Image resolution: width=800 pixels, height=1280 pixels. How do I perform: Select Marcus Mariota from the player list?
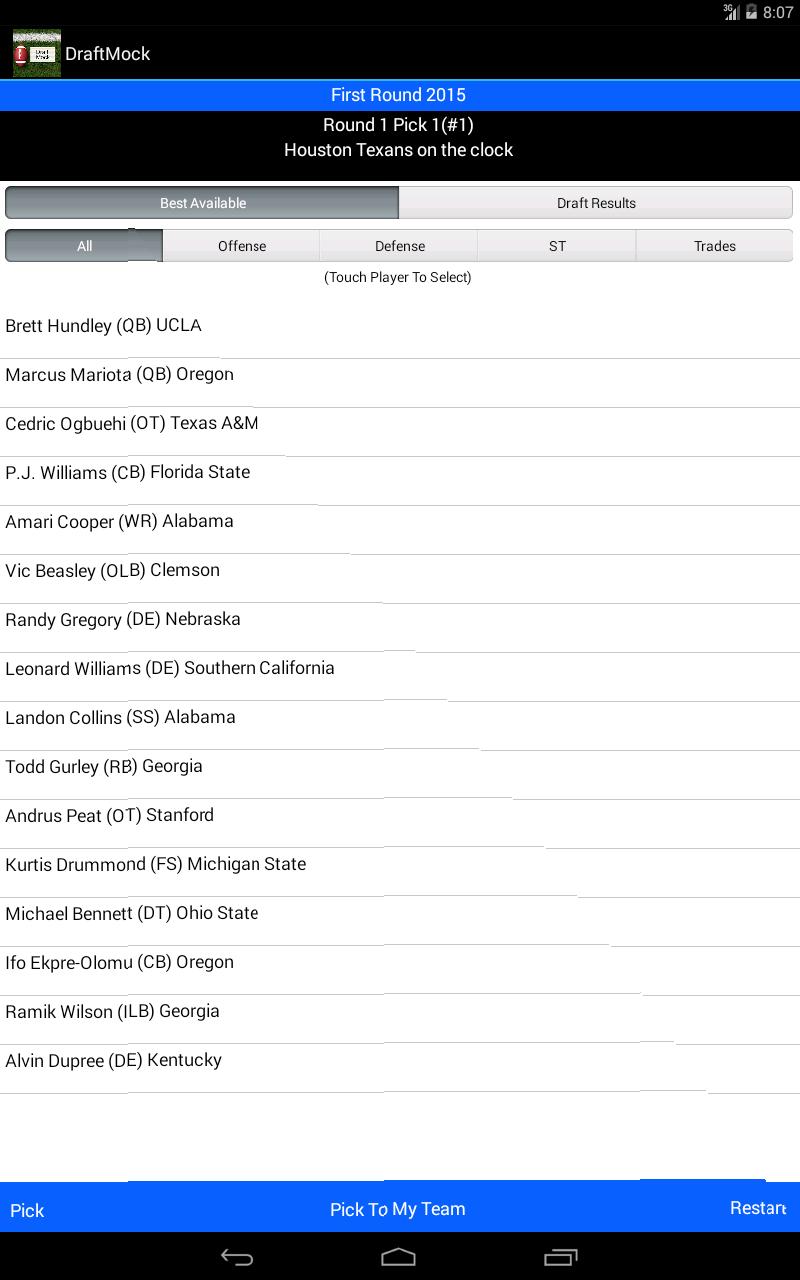(x=119, y=374)
